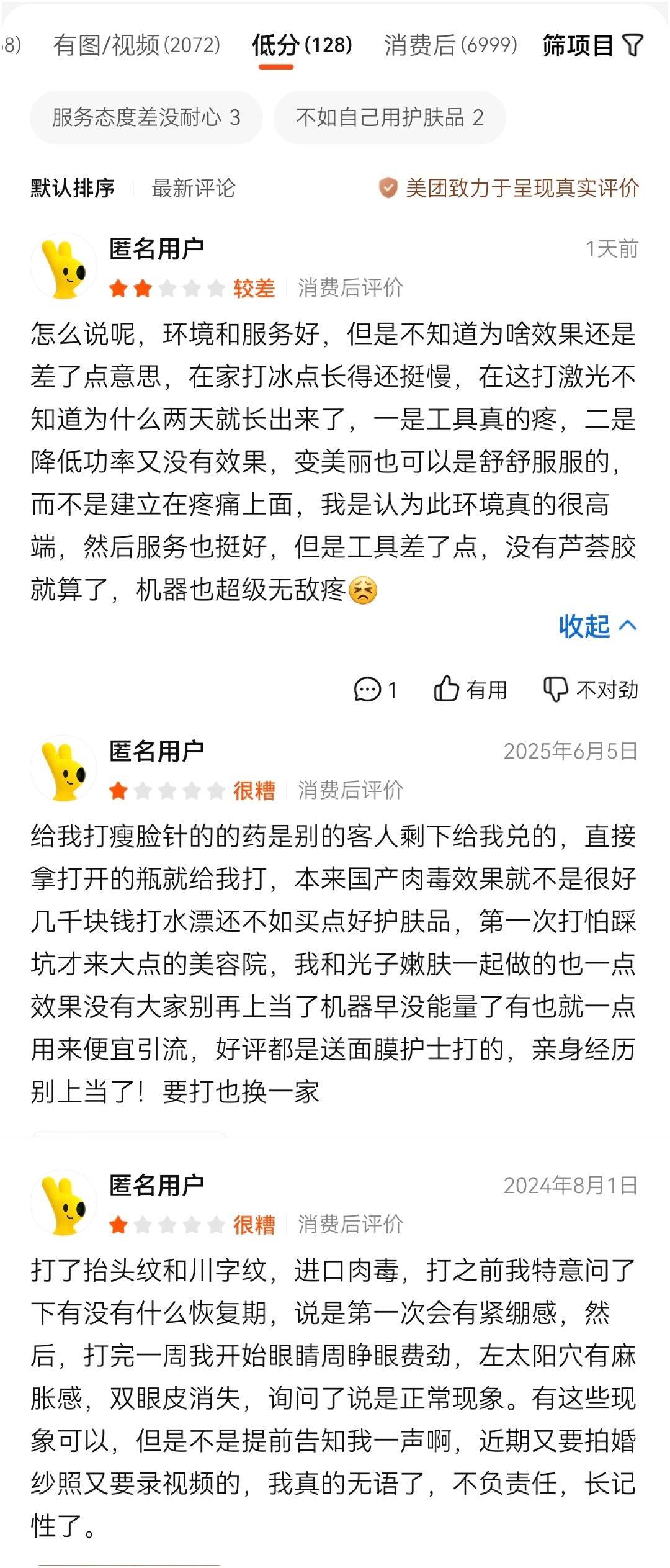The width and height of the screenshot is (670, 1568).
Task: Select the 消费后 reviews tab
Action: 450,45
